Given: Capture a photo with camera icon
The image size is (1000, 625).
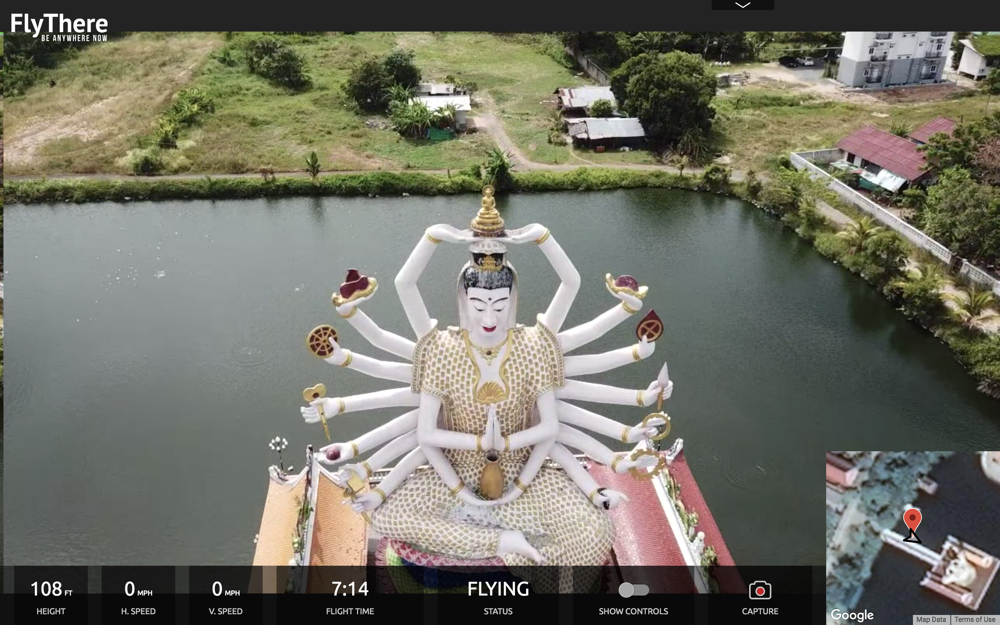Looking at the screenshot, I should coord(760,590).
